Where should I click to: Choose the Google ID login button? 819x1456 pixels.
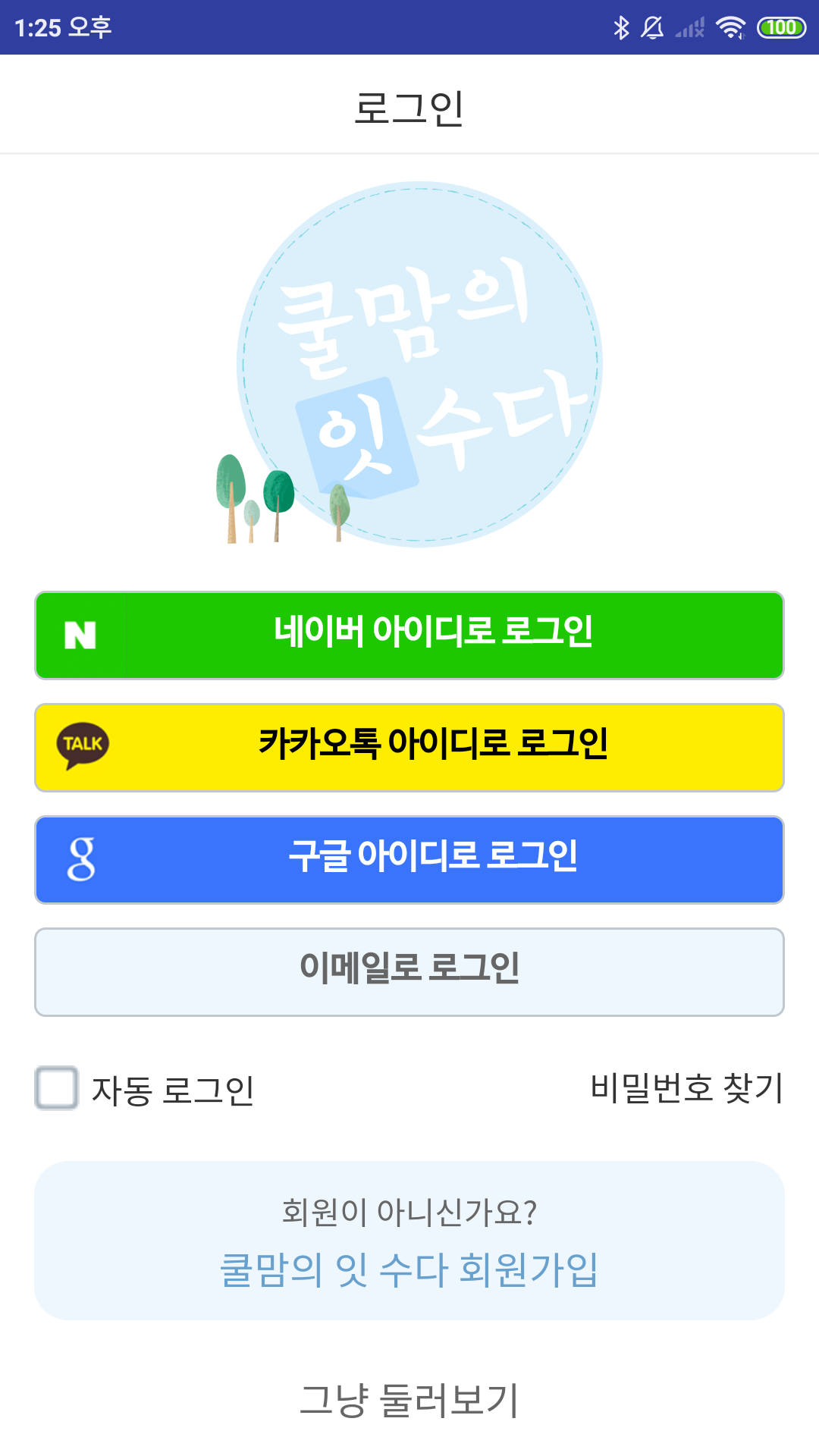coord(409,859)
